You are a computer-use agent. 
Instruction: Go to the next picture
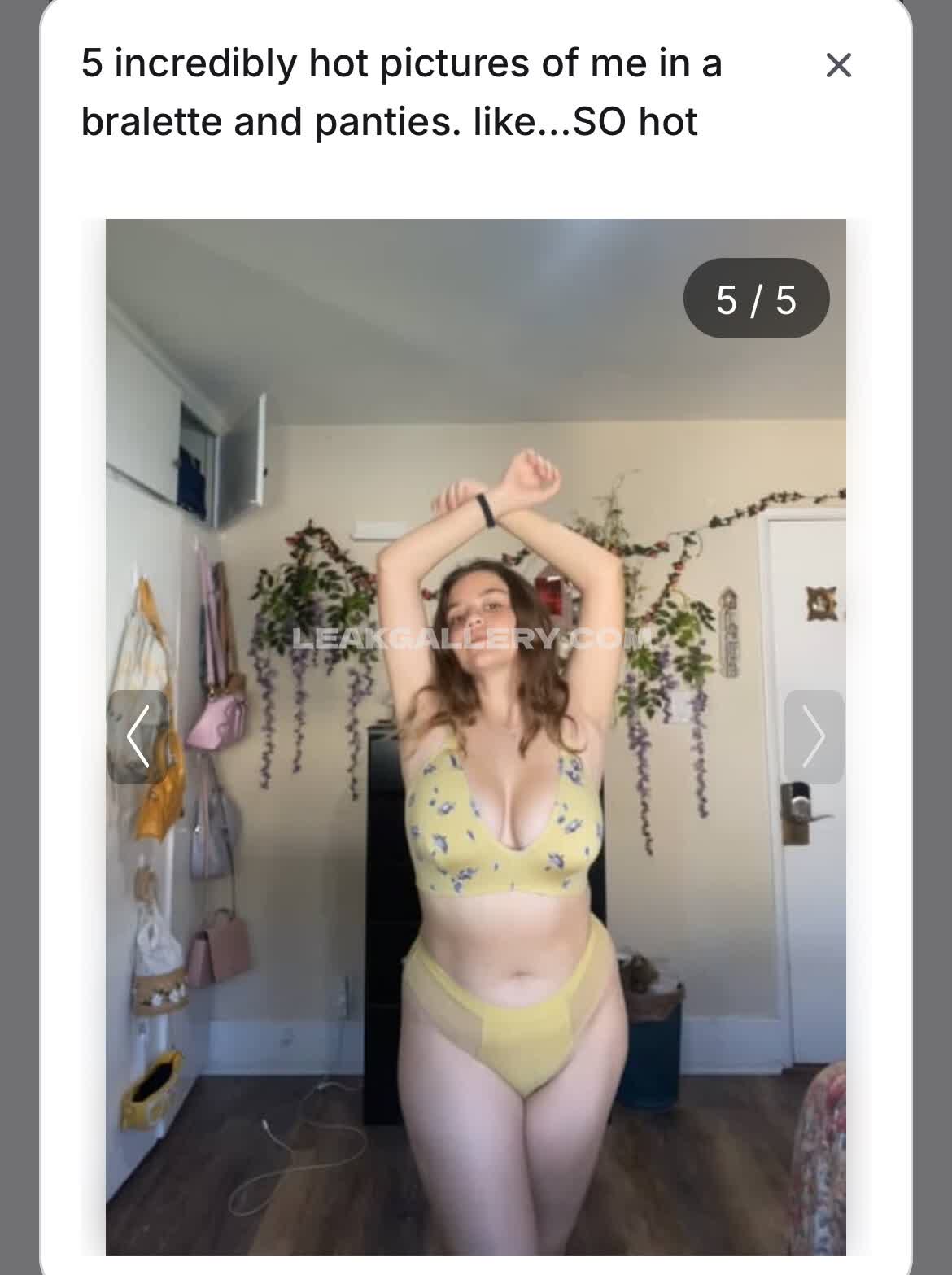tap(813, 737)
